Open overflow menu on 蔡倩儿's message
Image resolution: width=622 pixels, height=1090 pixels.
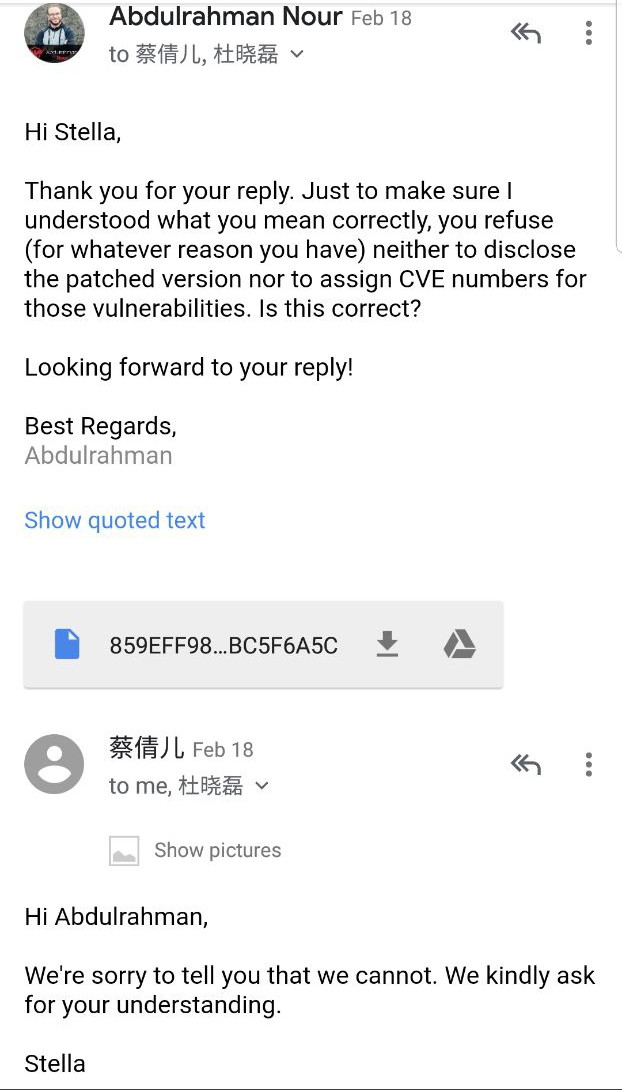point(589,764)
